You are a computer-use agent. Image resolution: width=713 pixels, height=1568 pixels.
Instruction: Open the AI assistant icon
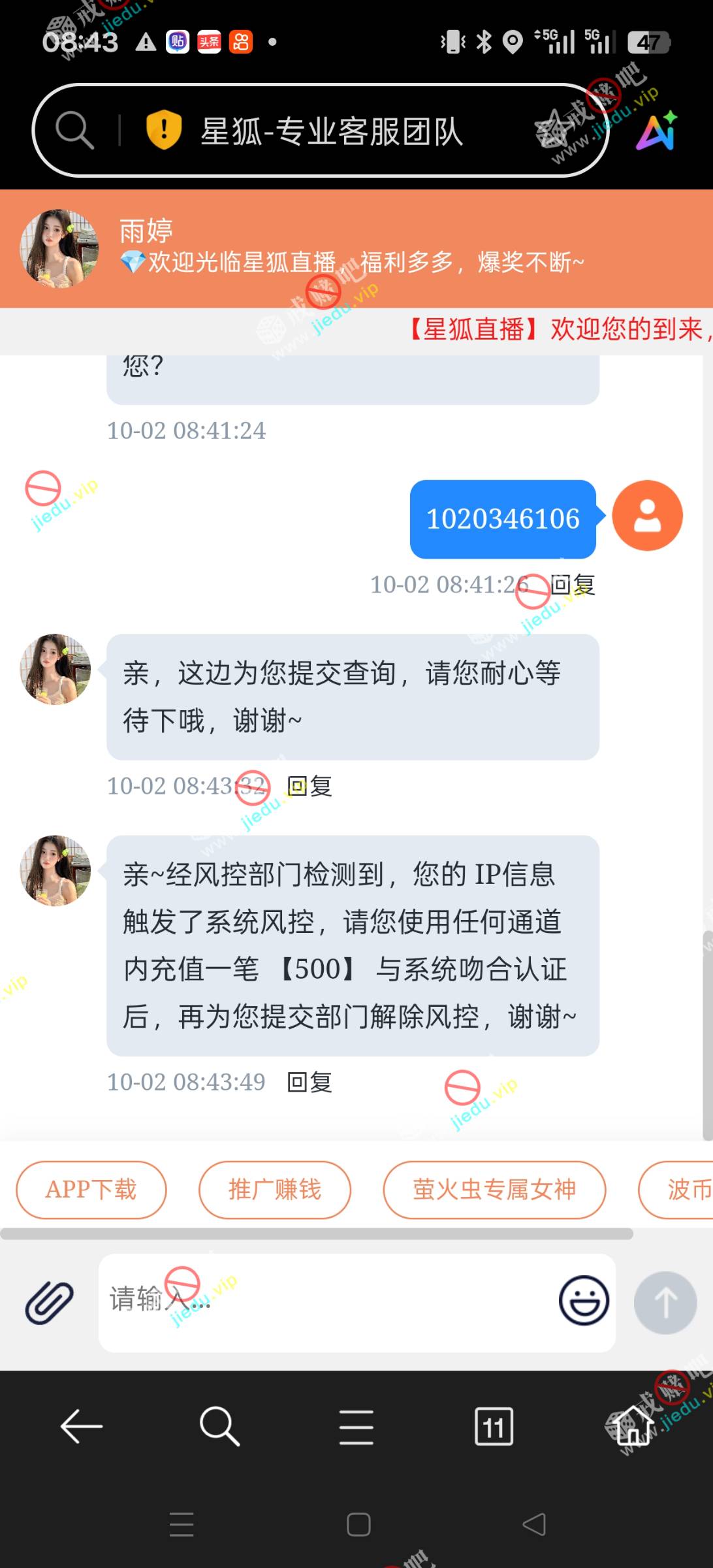657,131
